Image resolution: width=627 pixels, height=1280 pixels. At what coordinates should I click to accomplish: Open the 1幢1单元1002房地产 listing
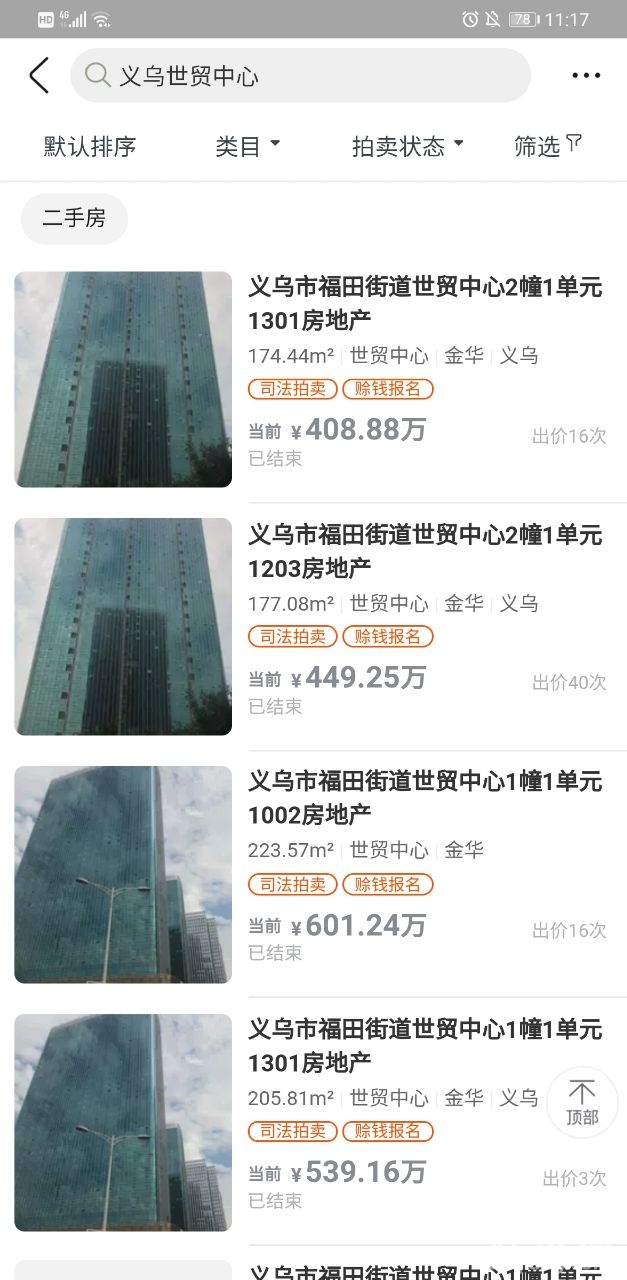pyautogui.click(x=425, y=797)
